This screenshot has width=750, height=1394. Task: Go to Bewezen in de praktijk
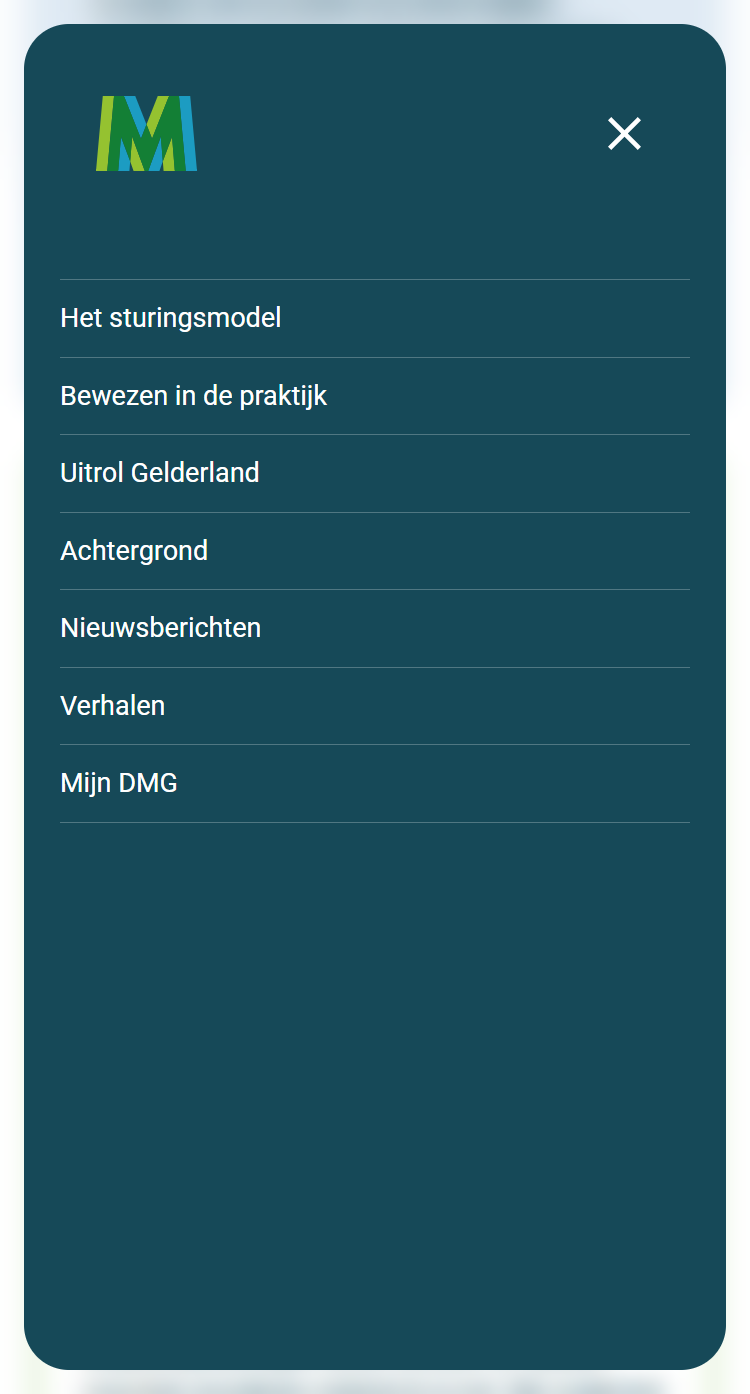(194, 396)
